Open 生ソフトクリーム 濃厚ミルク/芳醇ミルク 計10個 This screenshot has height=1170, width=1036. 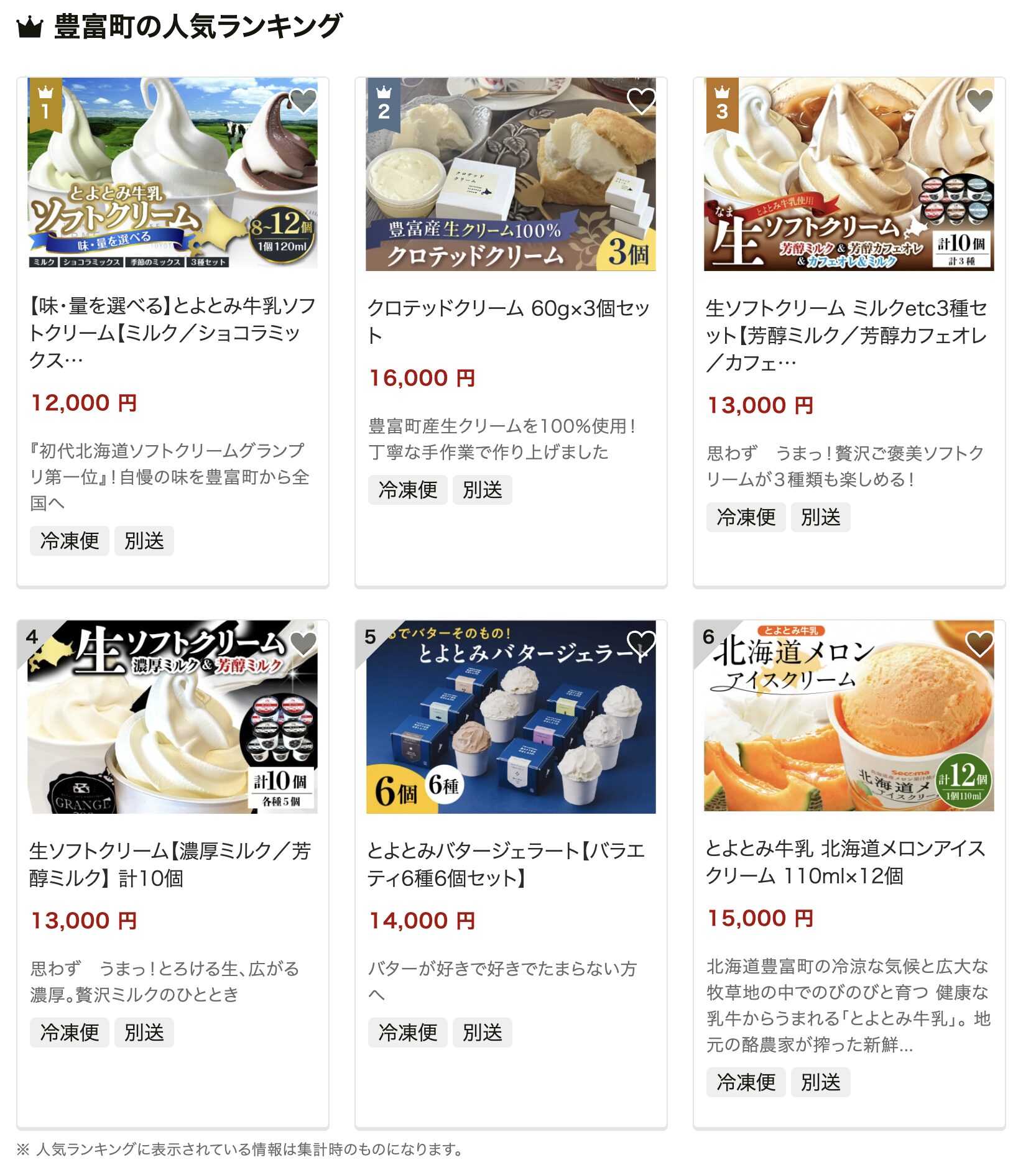coord(172,864)
